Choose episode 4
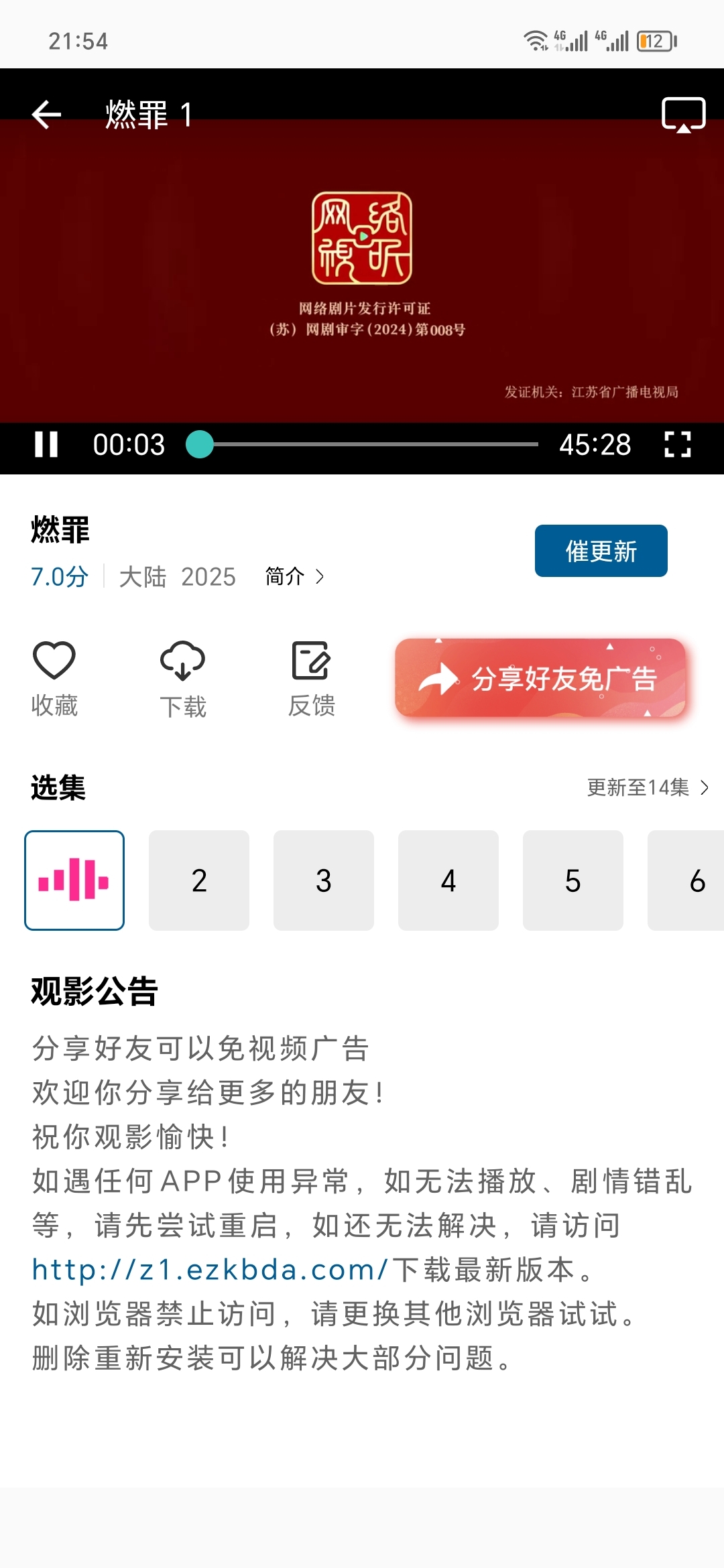724x1568 pixels. point(448,880)
